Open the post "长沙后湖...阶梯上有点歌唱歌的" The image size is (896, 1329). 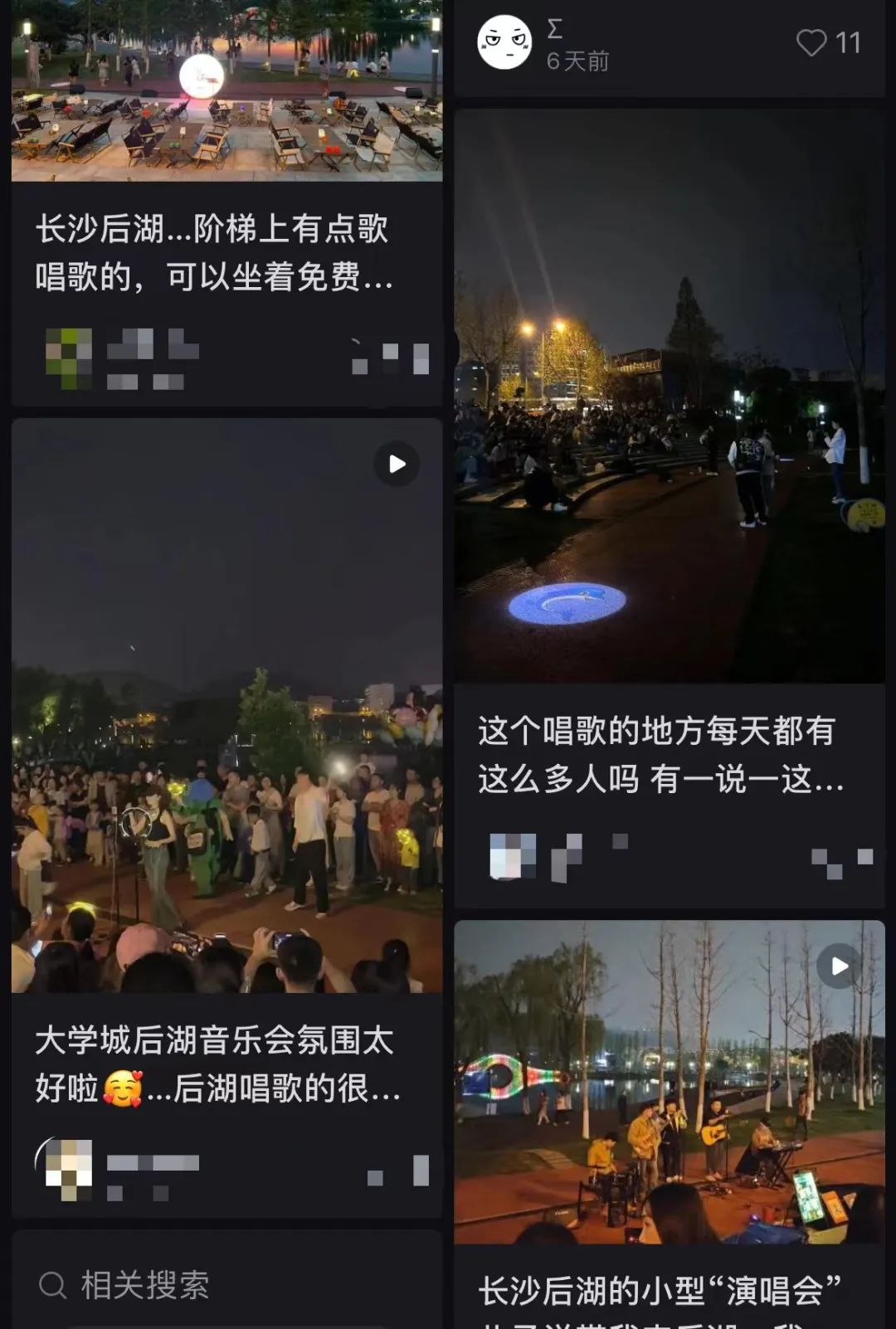(212, 252)
